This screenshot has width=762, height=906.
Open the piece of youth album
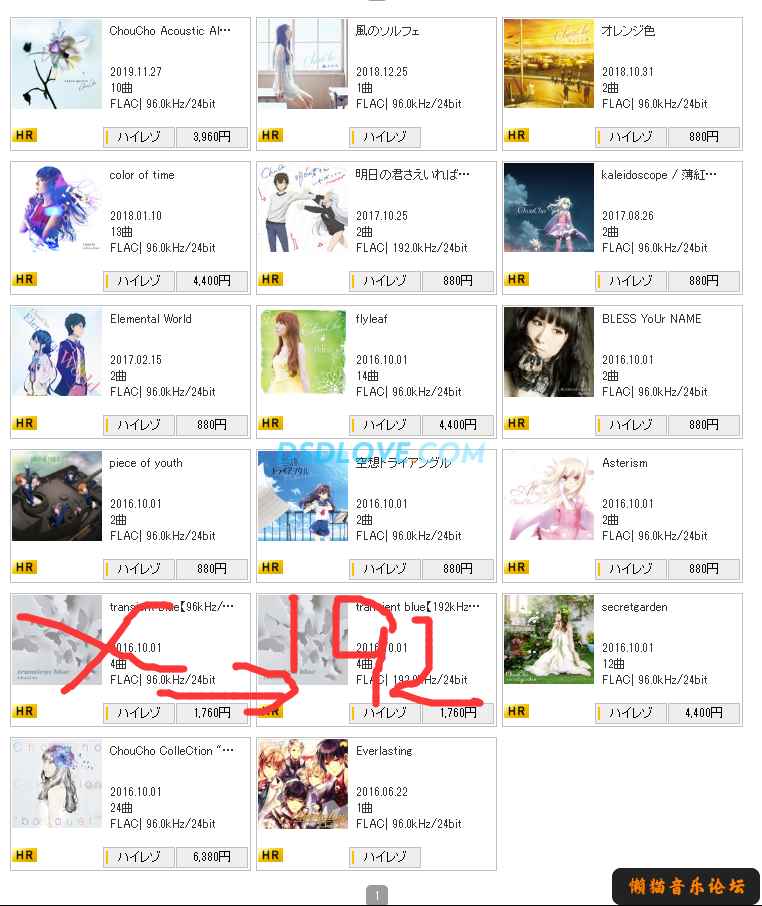point(146,463)
